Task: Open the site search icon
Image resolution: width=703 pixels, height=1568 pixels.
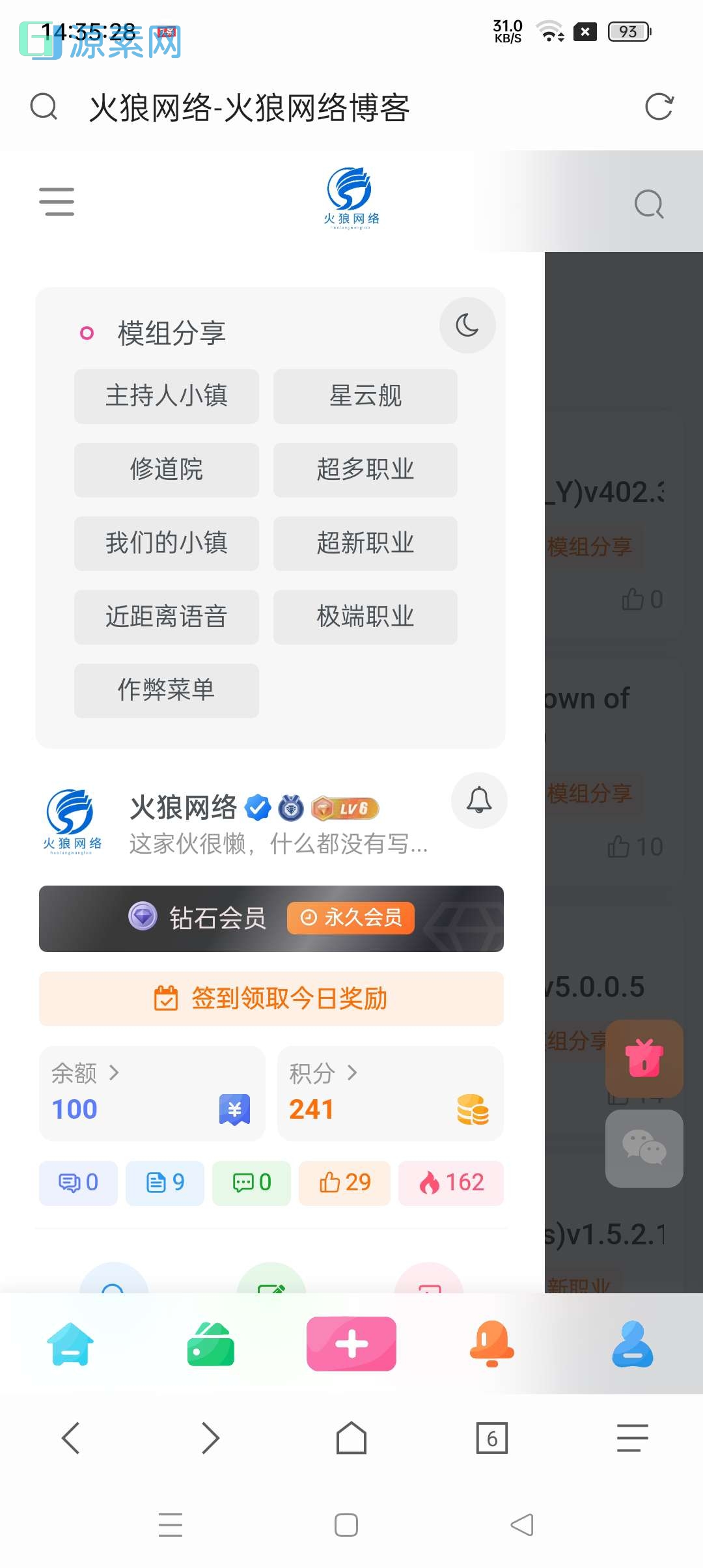Action: click(648, 204)
